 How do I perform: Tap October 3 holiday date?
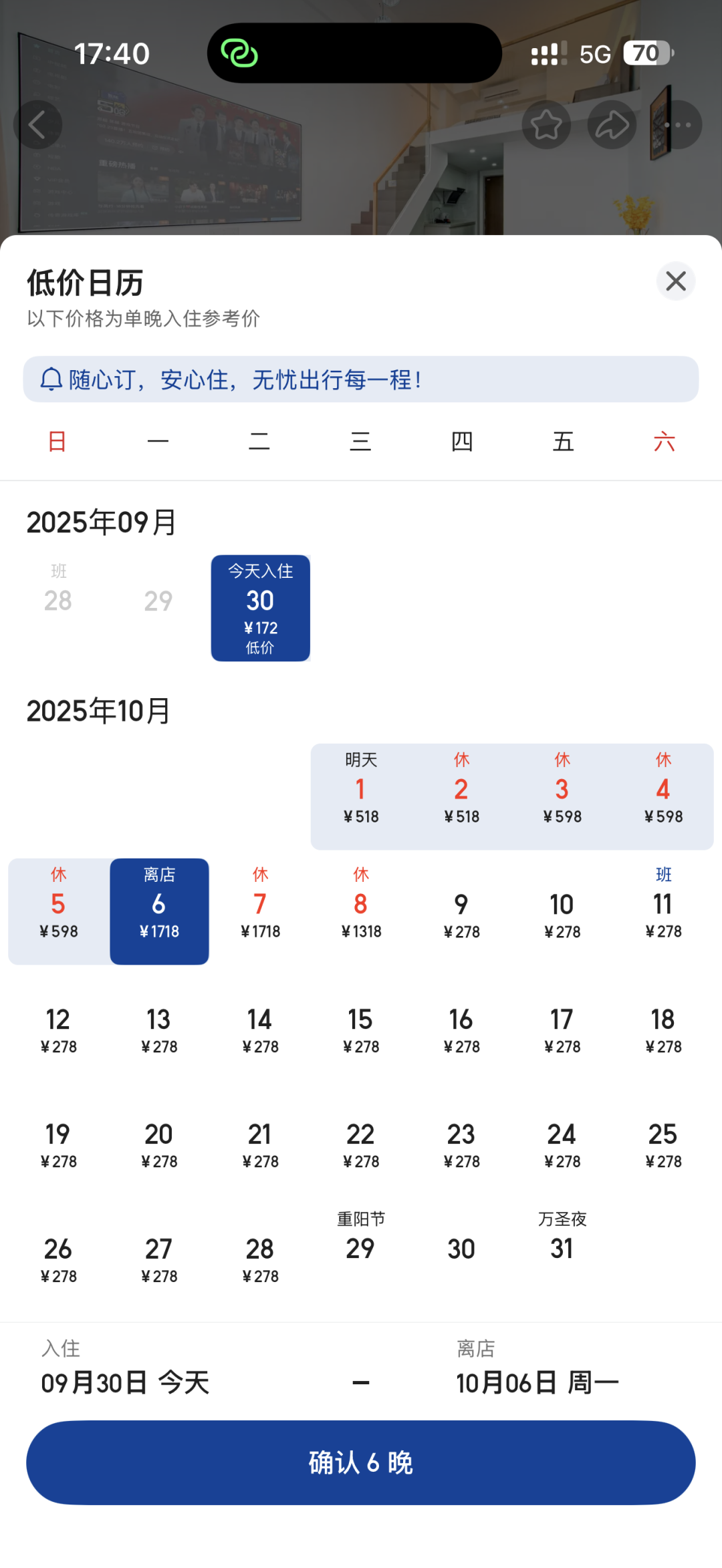(x=562, y=796)
